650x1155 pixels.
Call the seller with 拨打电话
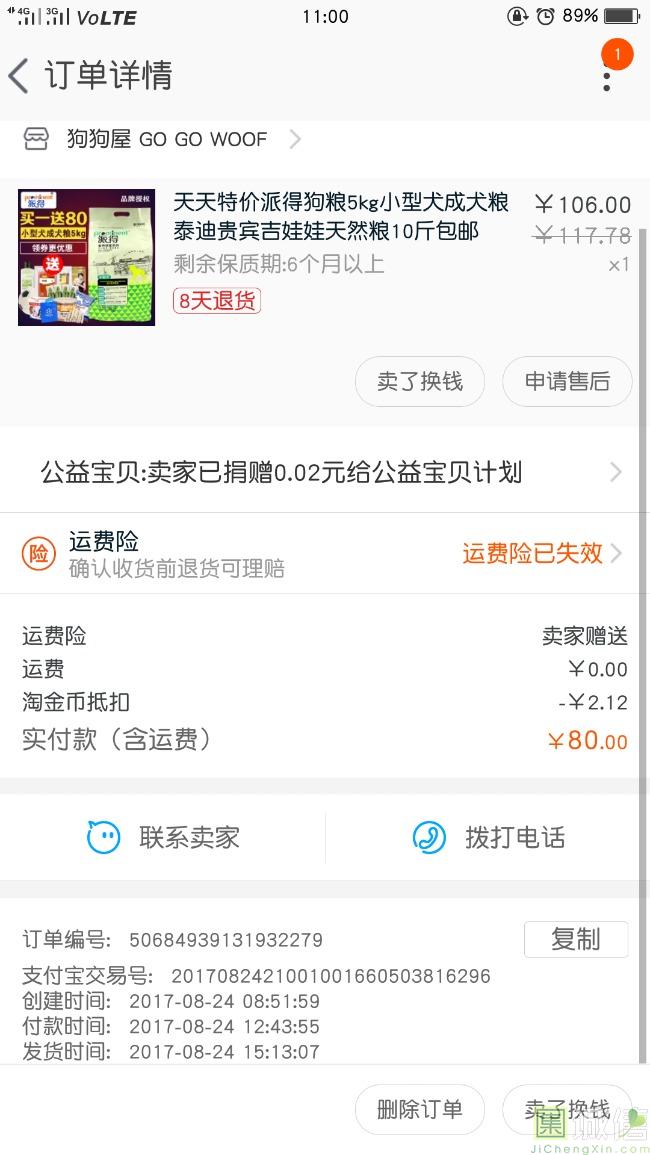(488, 837)
